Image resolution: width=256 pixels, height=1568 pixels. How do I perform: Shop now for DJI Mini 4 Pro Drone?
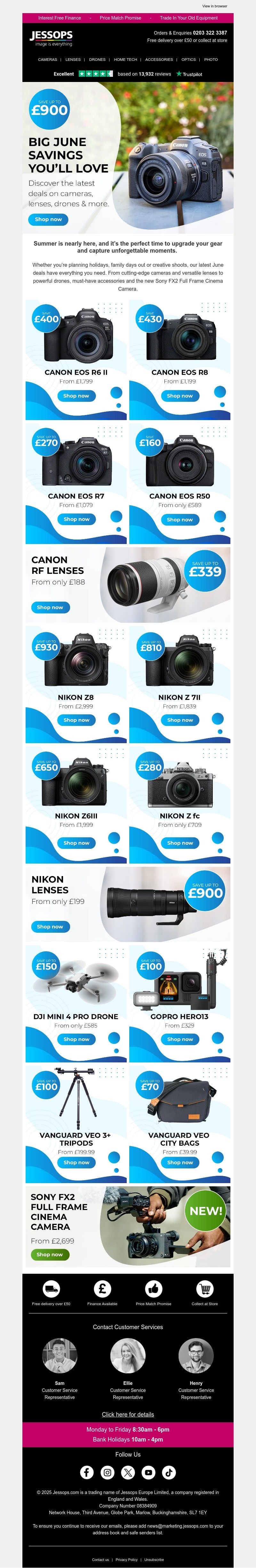click(x=76, y=1039)
